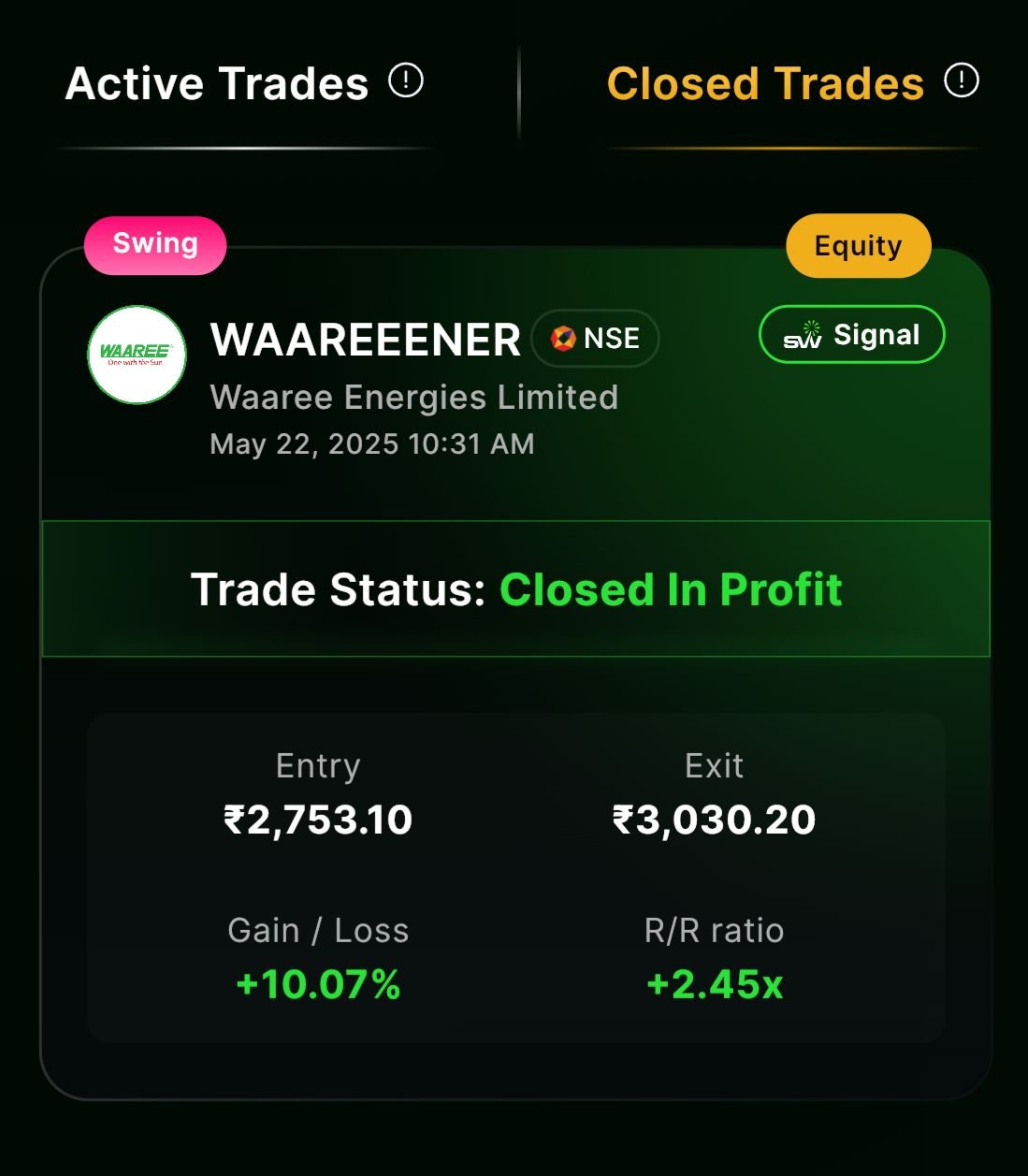Tap the info icon beside Closed Trades

(962, 80)
